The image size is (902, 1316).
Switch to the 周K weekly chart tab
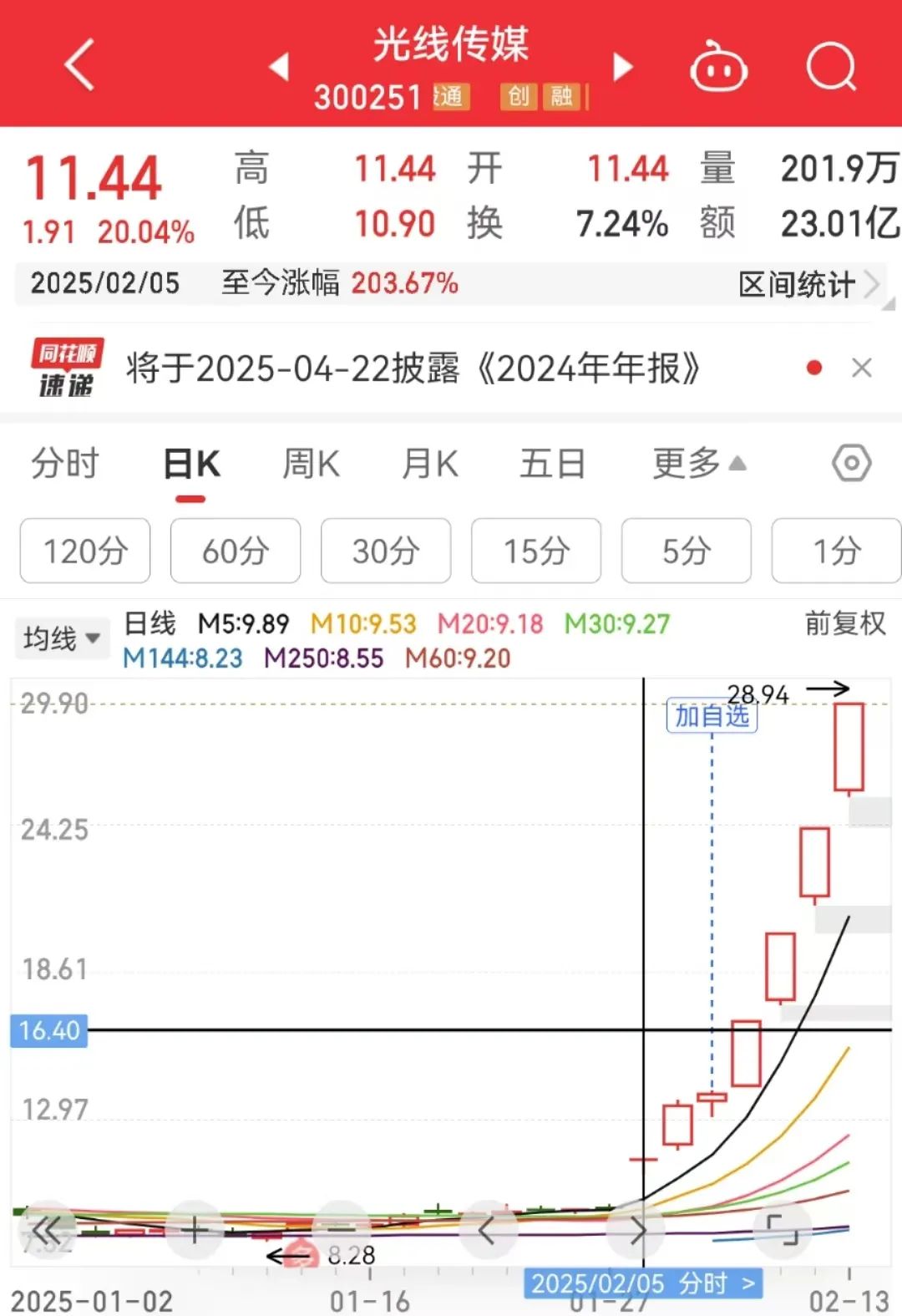coord(311,463)
